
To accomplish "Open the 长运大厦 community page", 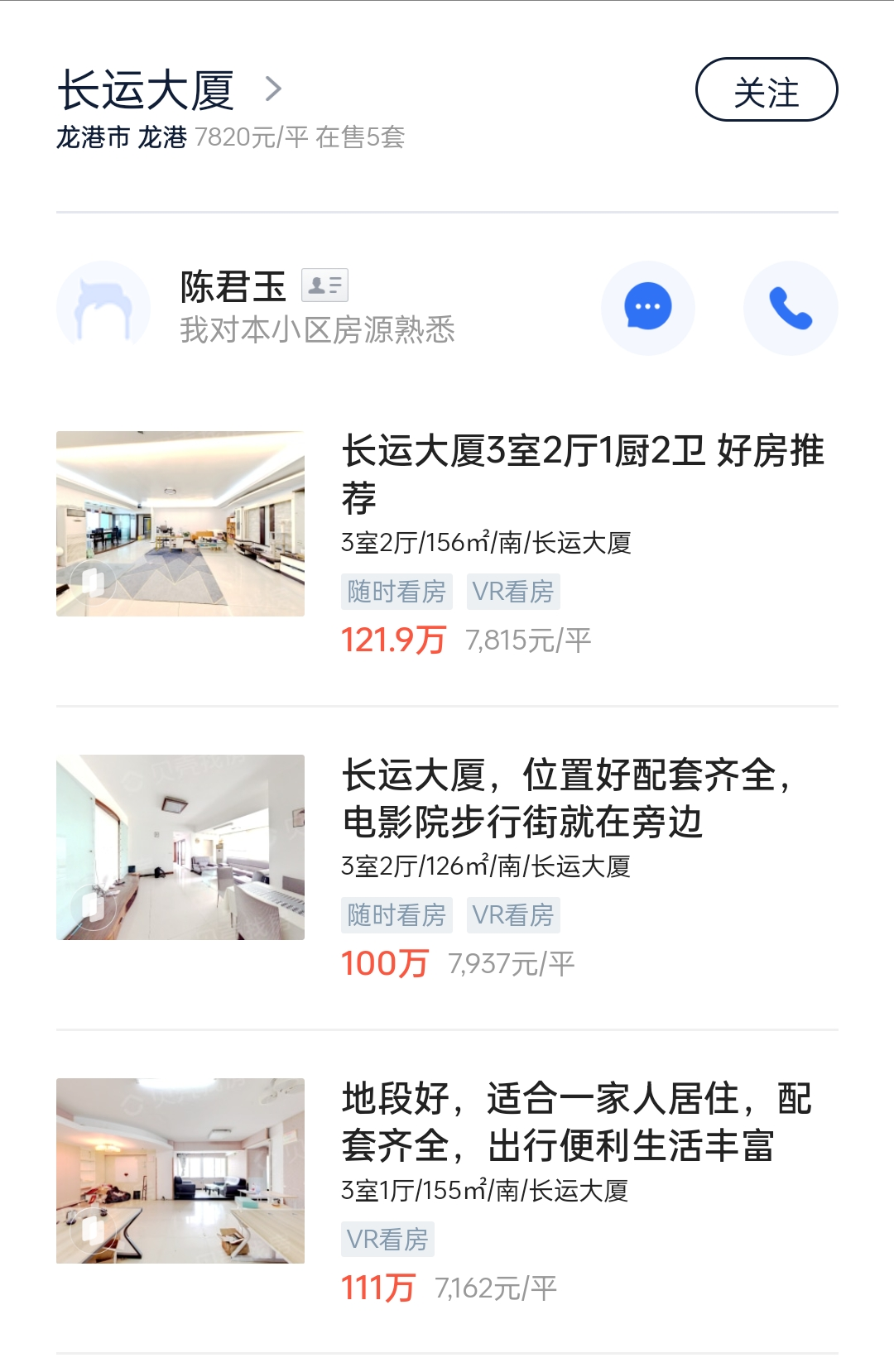I will [170, 90].
